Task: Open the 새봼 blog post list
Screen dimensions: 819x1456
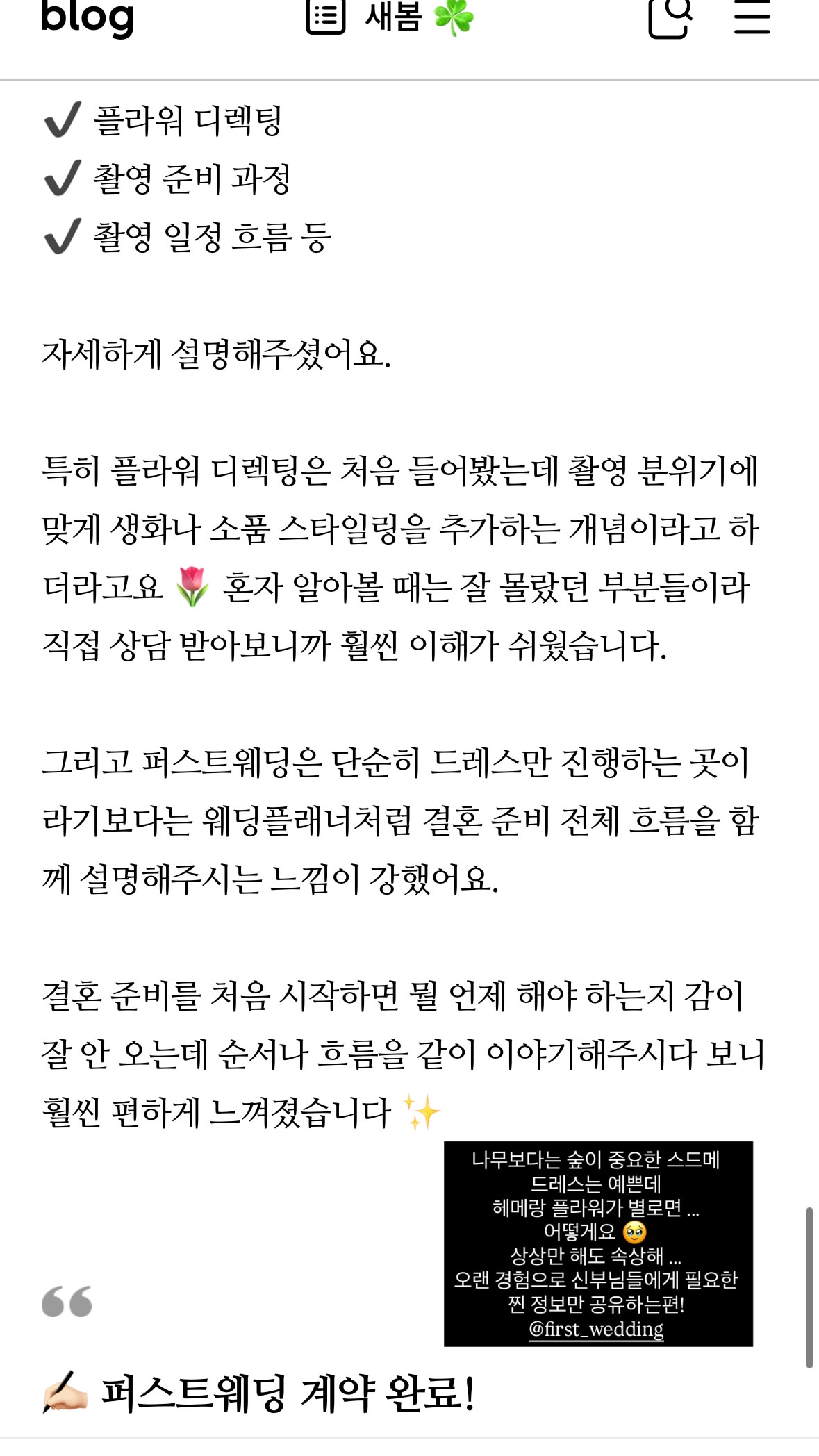Action: click(x=390, y=17)
